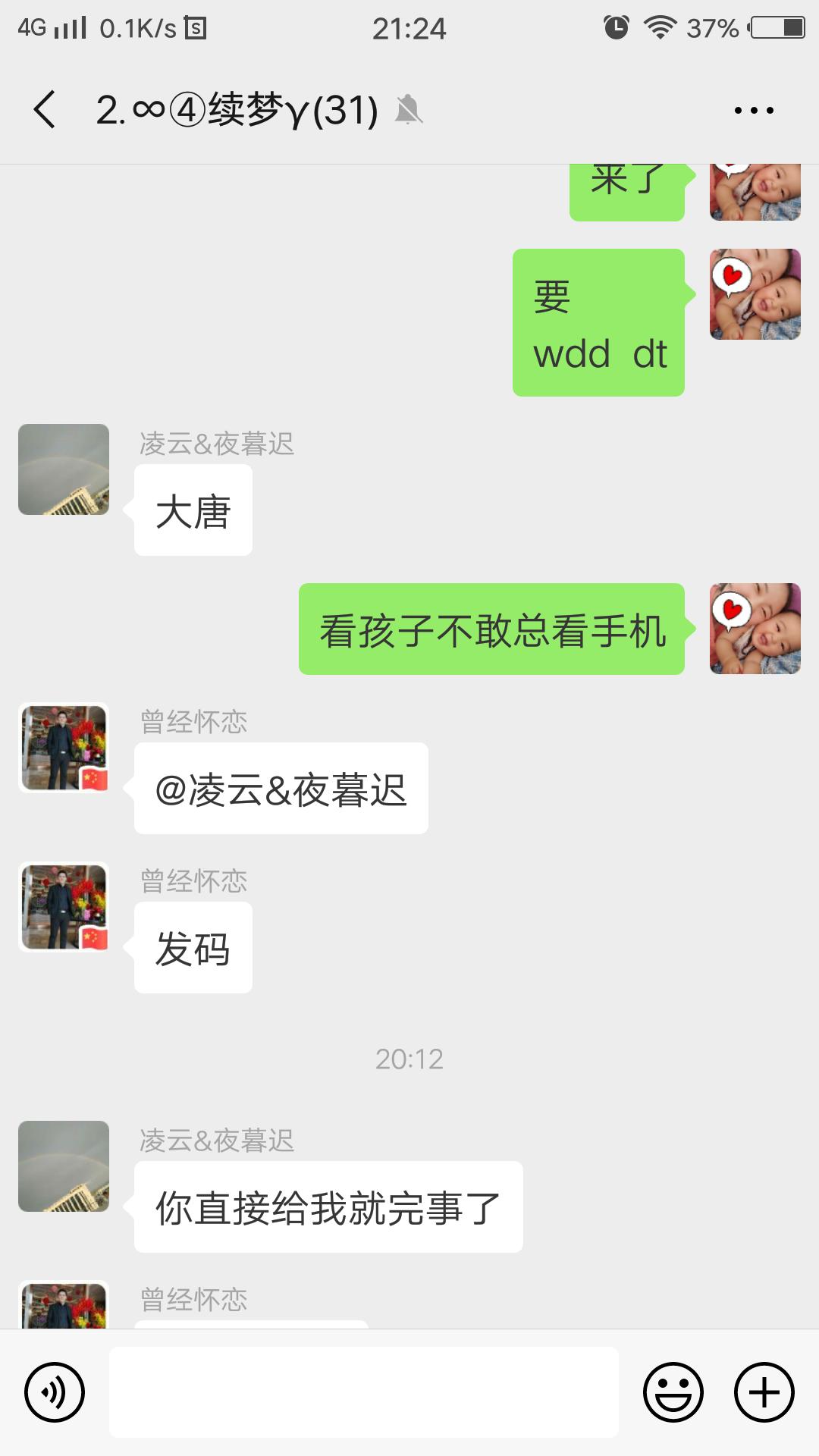Tap the message text field
Screen dimensions: 819x1456
click(364, 1392)
